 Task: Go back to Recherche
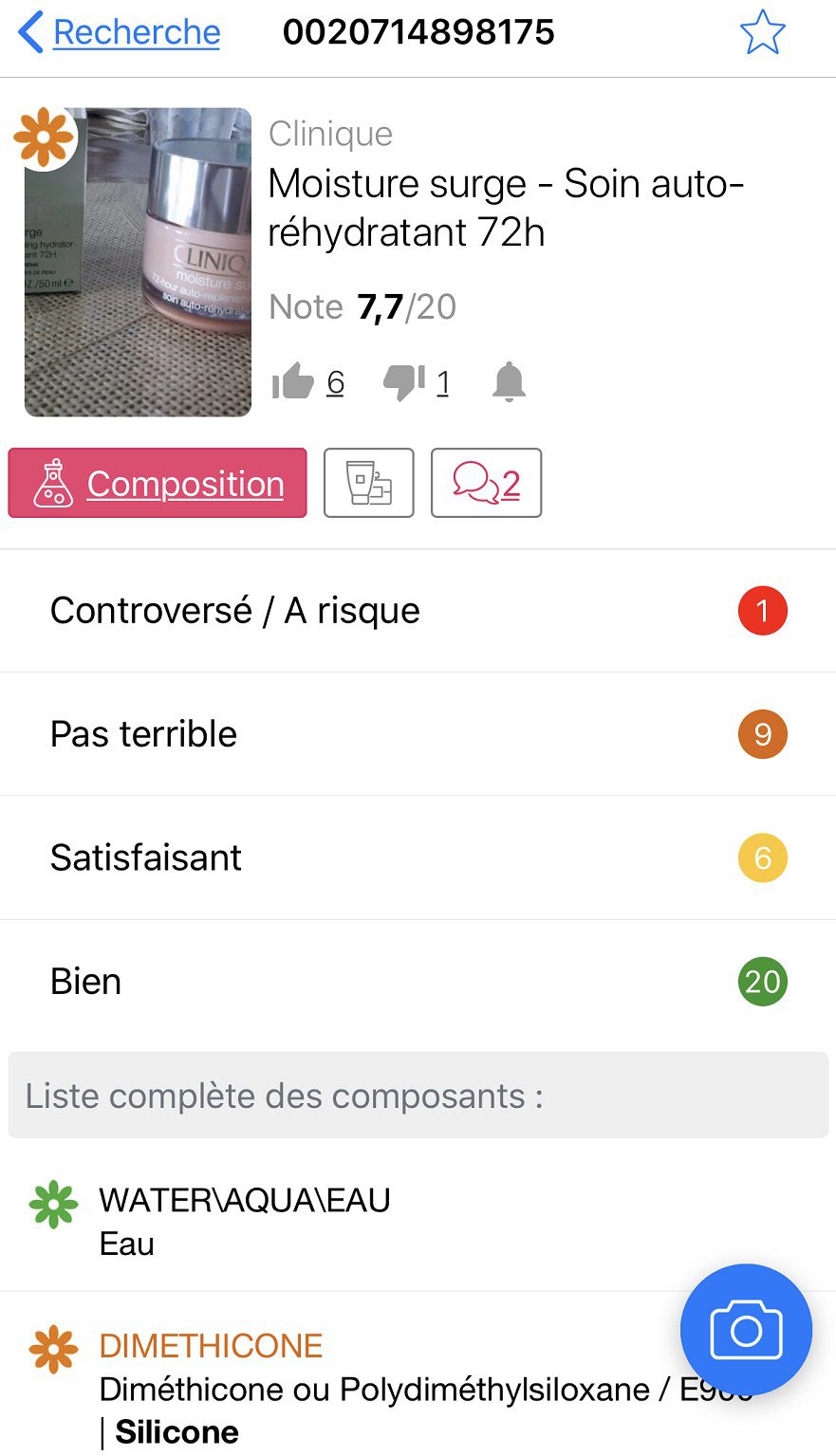point(121,32)
